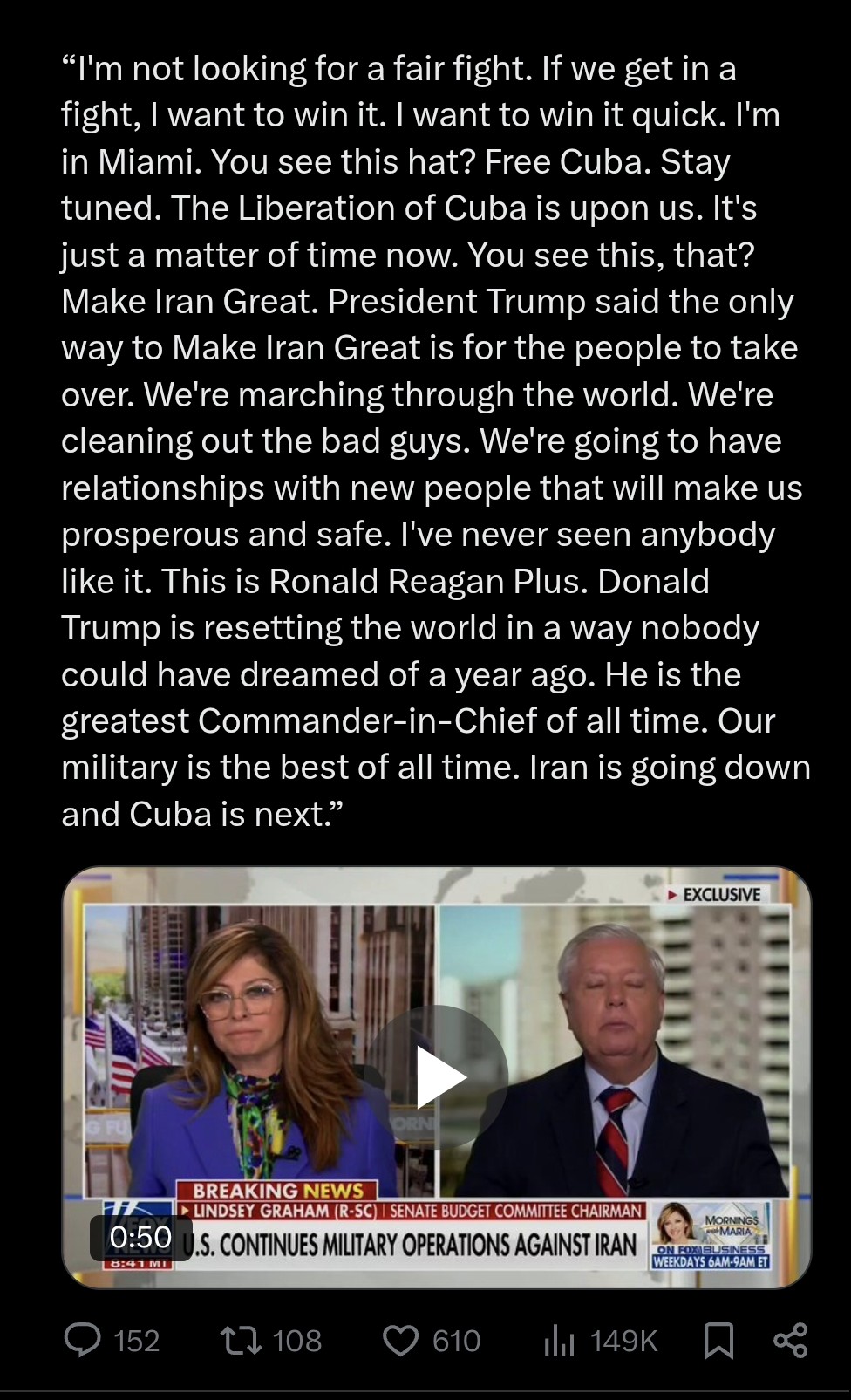Like this post

(401, 1340)
